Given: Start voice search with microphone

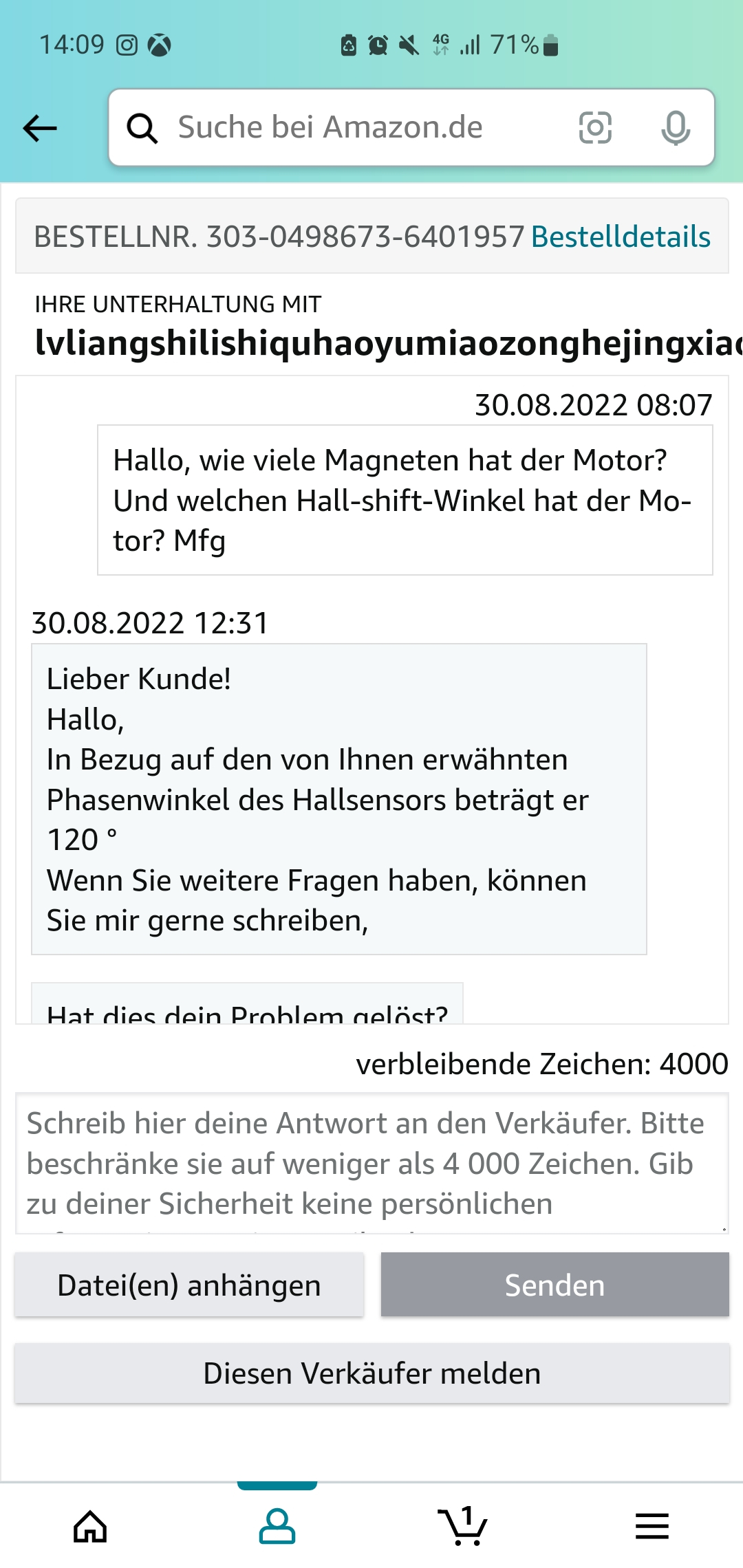Looking at the screenshot, I should pyautogui.click(x=676, y=128).
